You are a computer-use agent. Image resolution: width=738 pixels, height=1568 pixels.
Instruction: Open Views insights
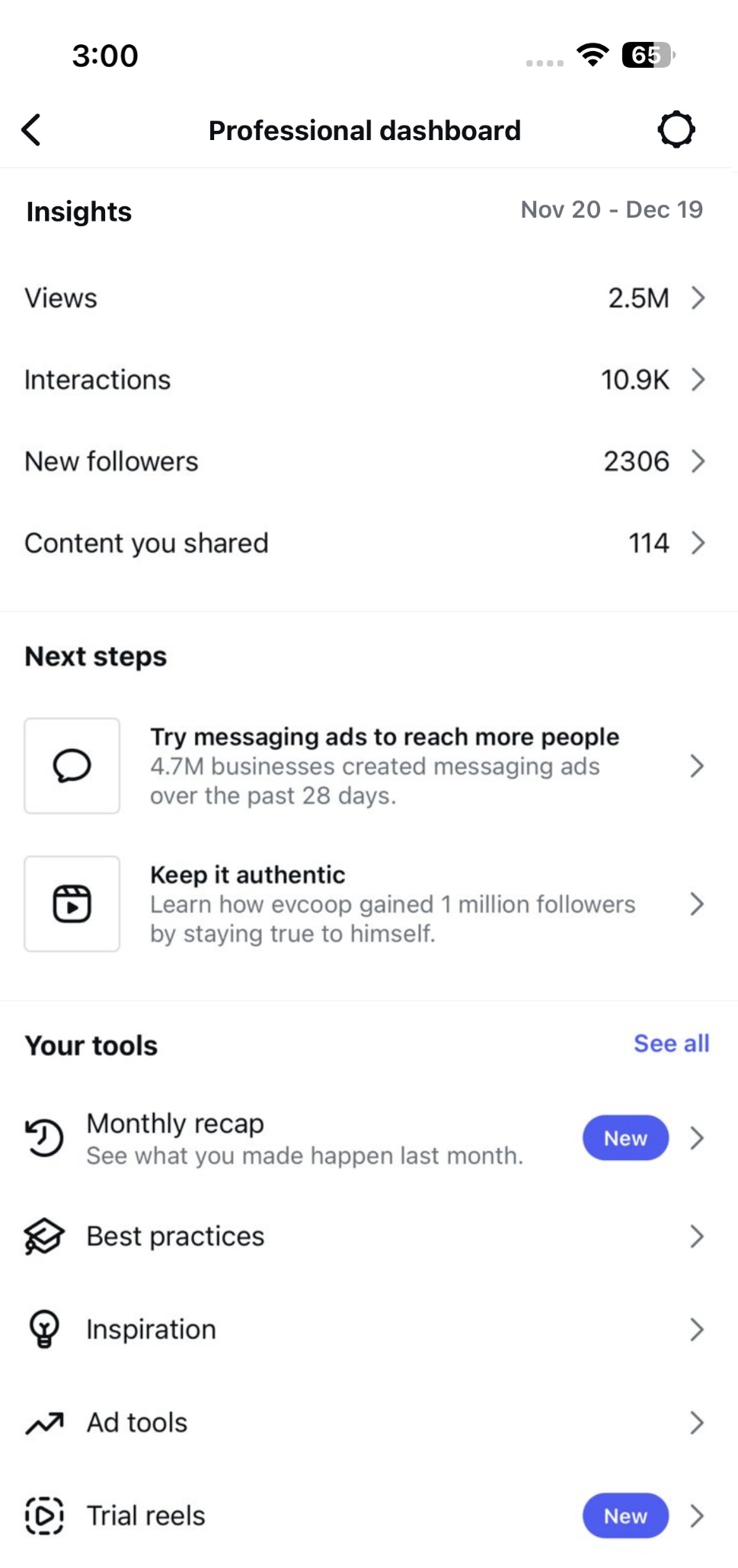click(366, 298)
